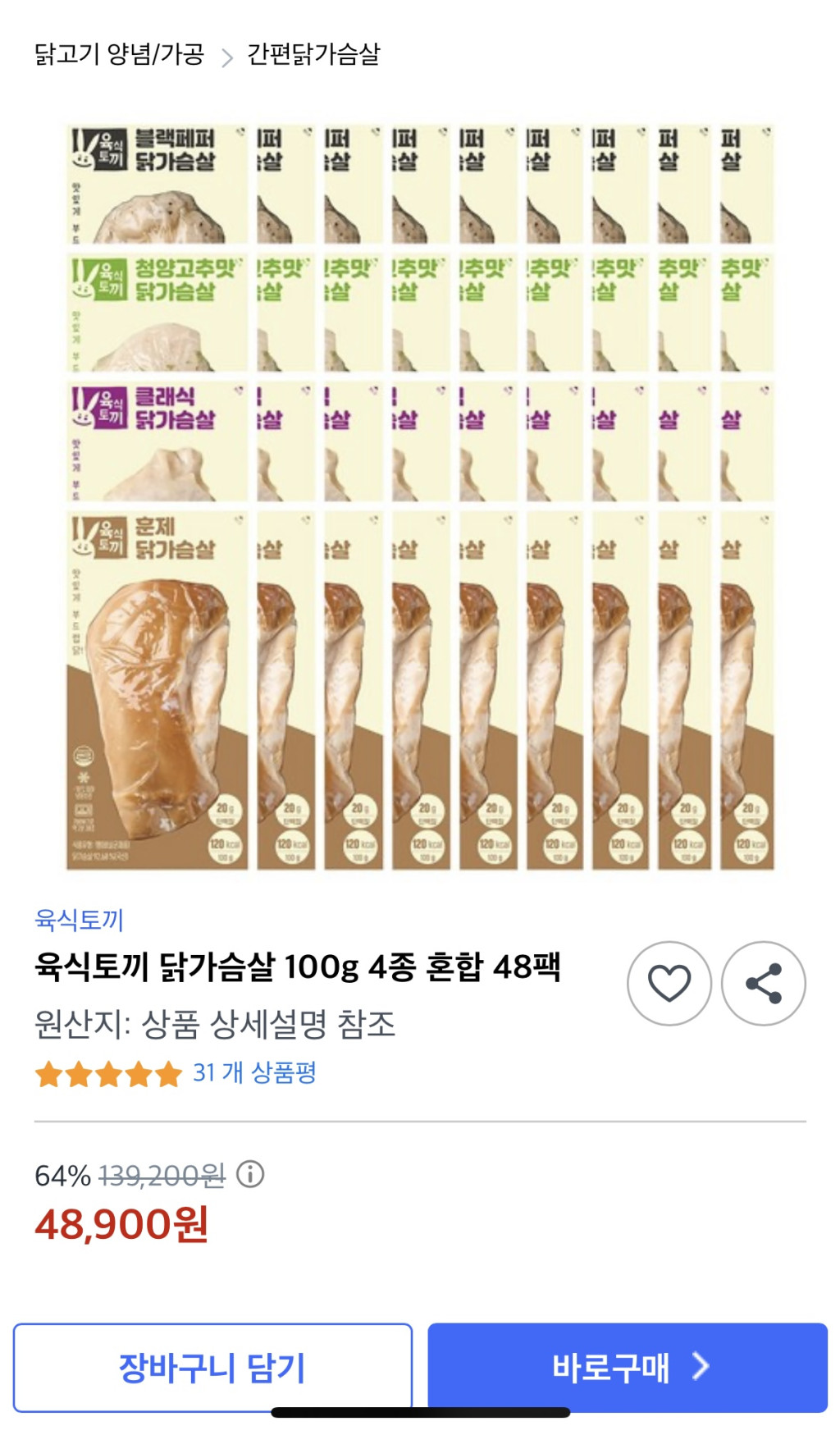Open the 닭고기 양념/가공 breadcrumb category

[119, 54]
